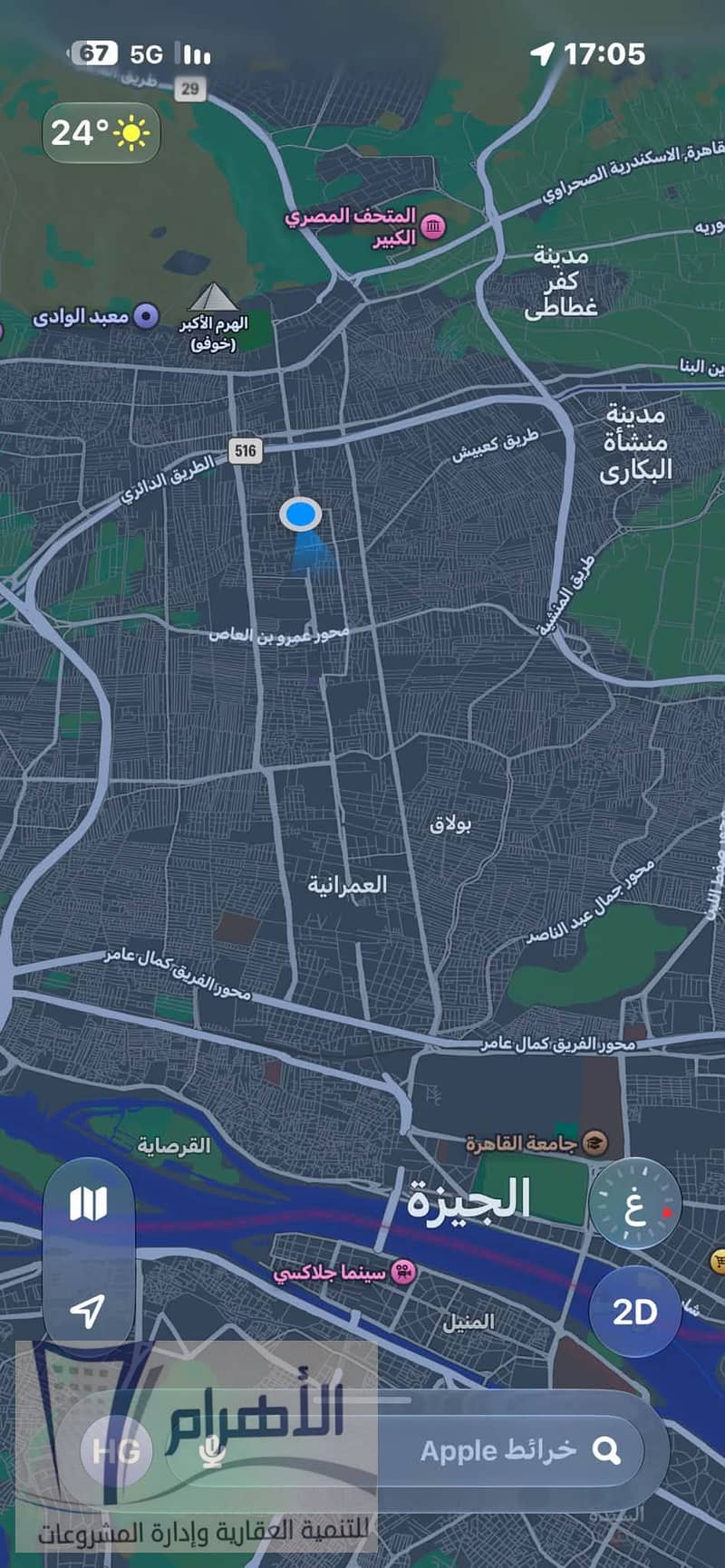725x1568 pixels.
Task: Open the weather badge showing 24°
Action: click(101, 133)
